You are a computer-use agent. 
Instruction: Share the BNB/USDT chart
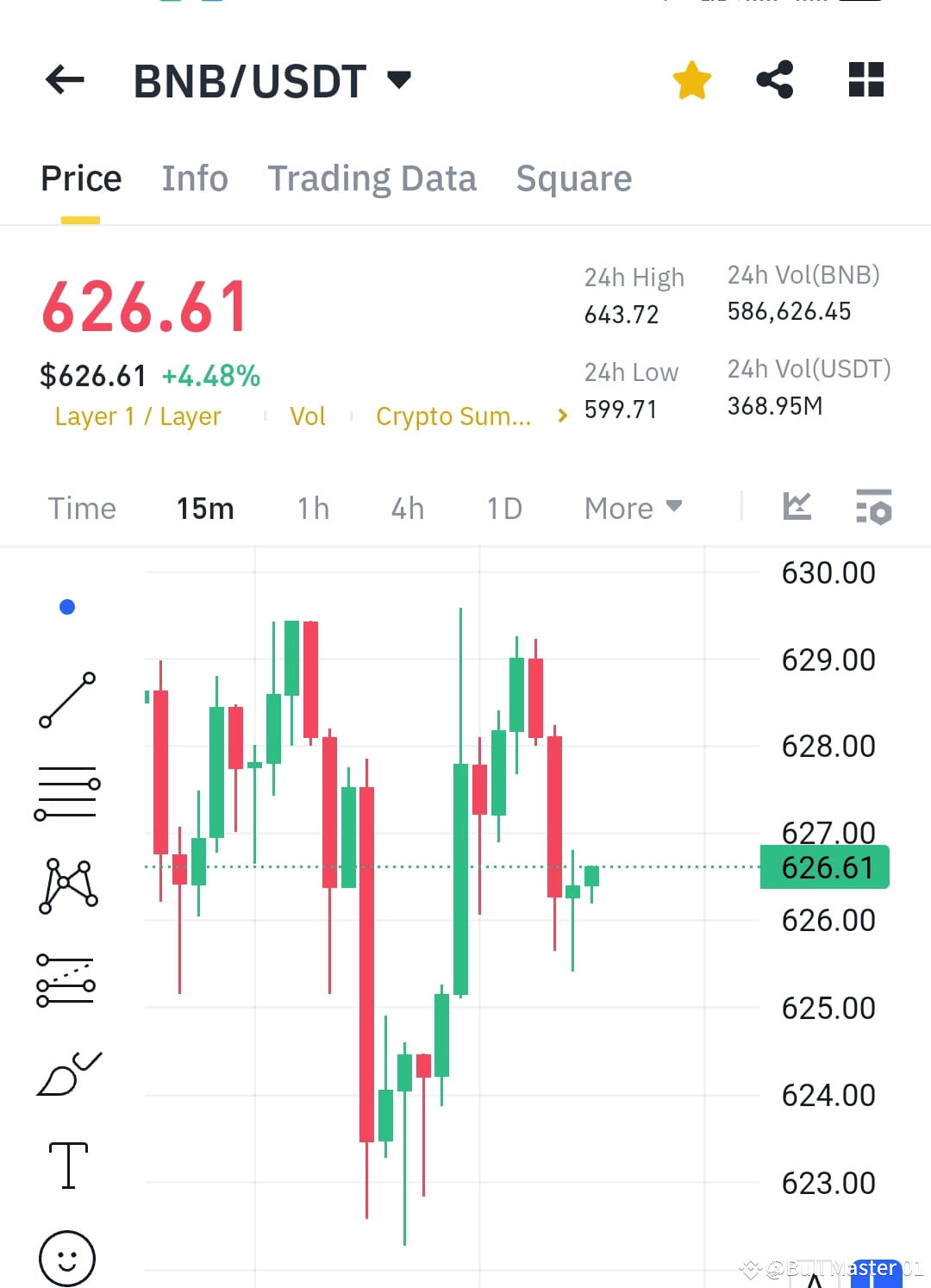[x=774, y=79]
